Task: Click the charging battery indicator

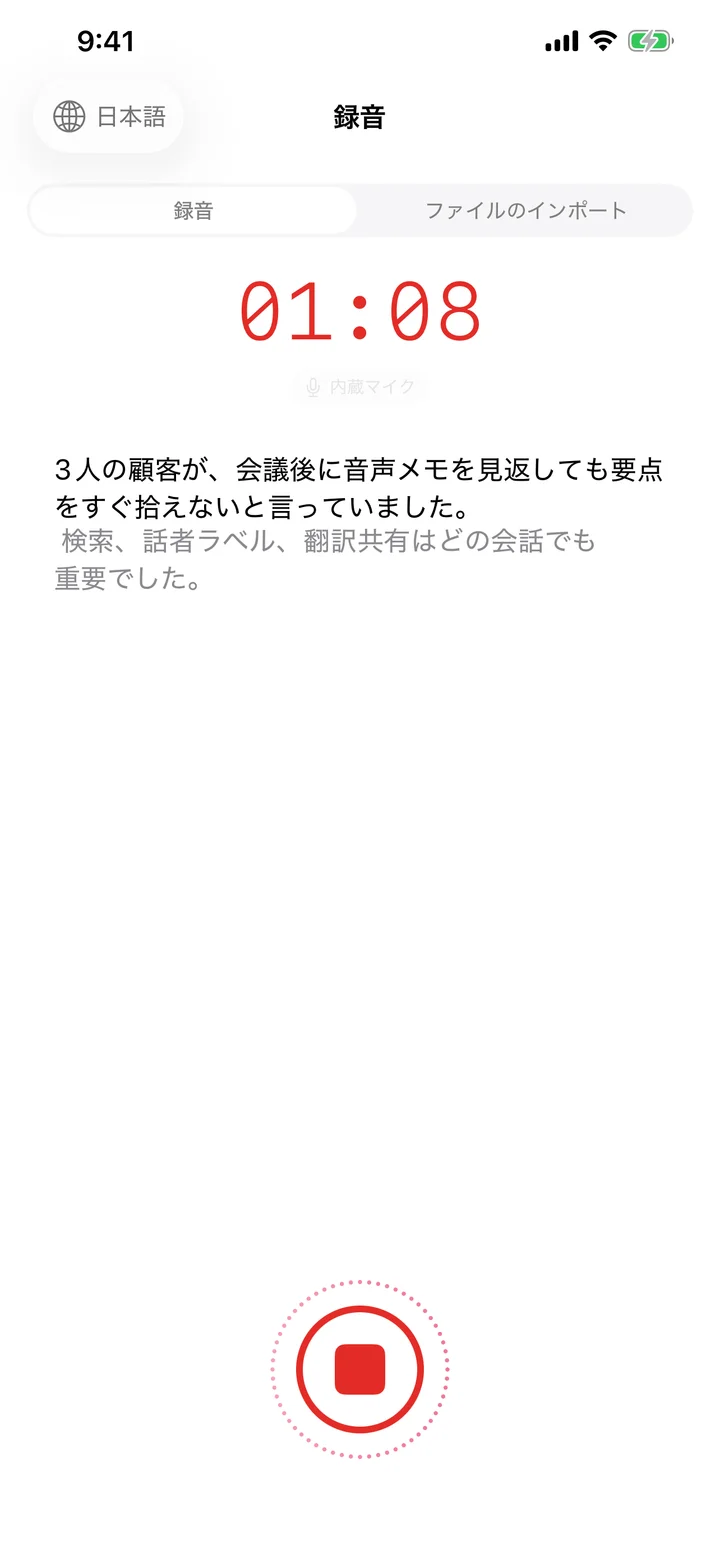Action: tap(648, 41)
